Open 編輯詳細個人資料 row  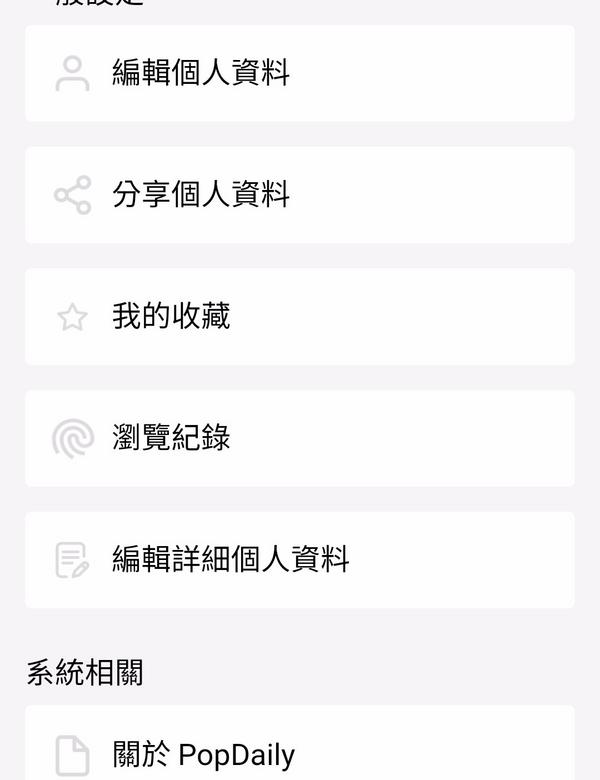(x=300, y=560)
